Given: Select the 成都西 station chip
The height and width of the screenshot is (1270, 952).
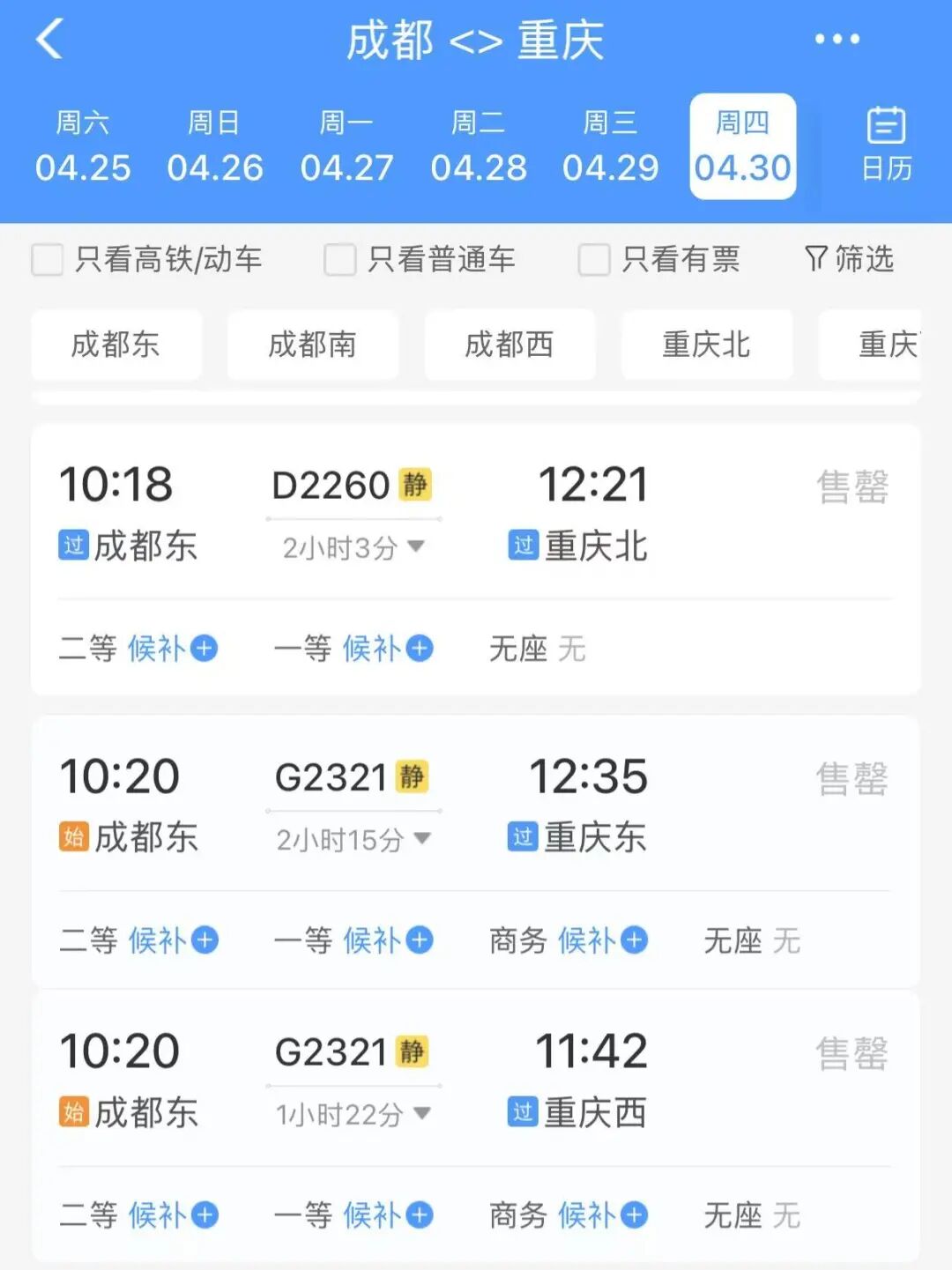Looking at the screenshot, I should click(x=509, y=345).
